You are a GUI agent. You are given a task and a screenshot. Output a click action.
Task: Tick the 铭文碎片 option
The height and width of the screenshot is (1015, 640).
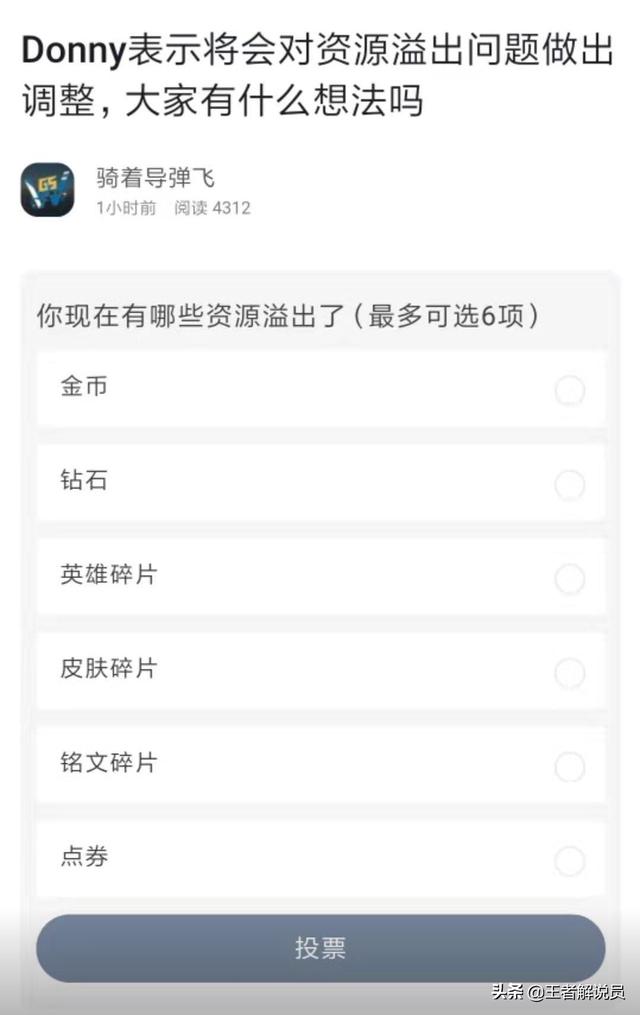point(569,767)
